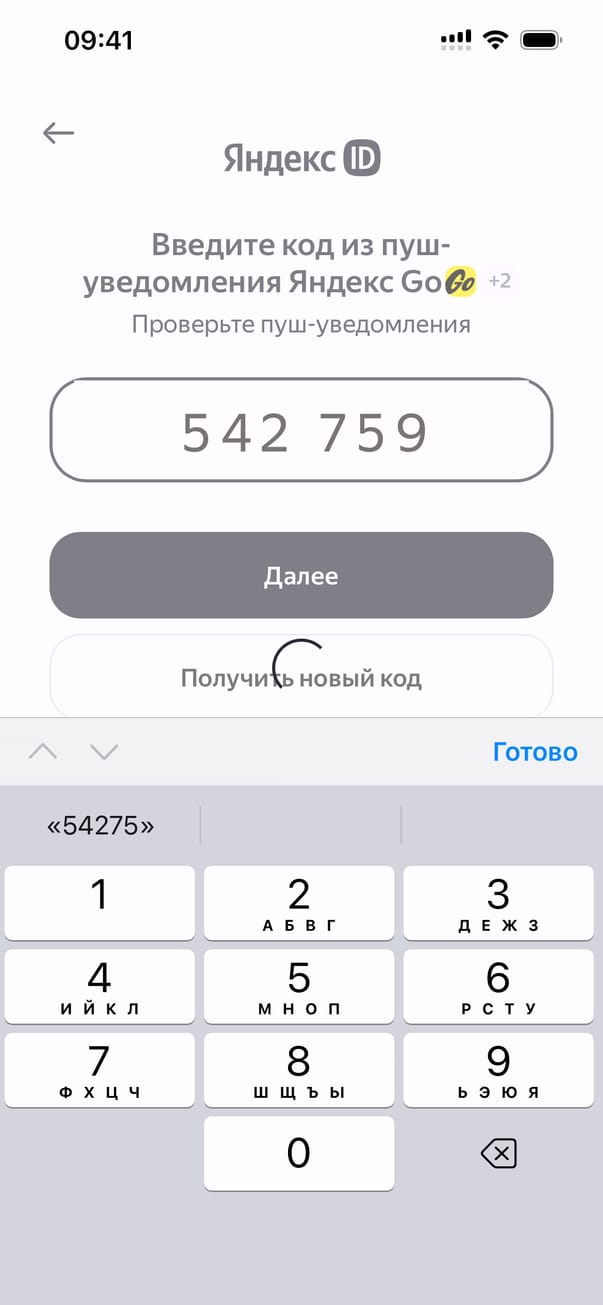Request a new code via Получить новый код

301,678
